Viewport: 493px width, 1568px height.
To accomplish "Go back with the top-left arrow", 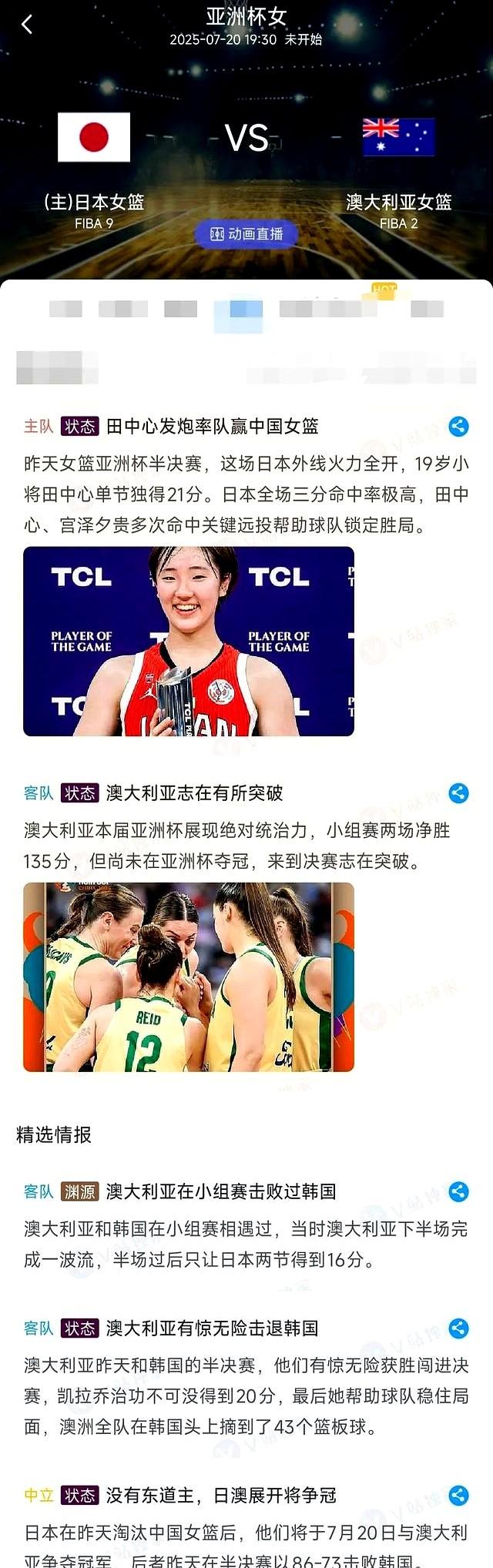I will (27, 25).
